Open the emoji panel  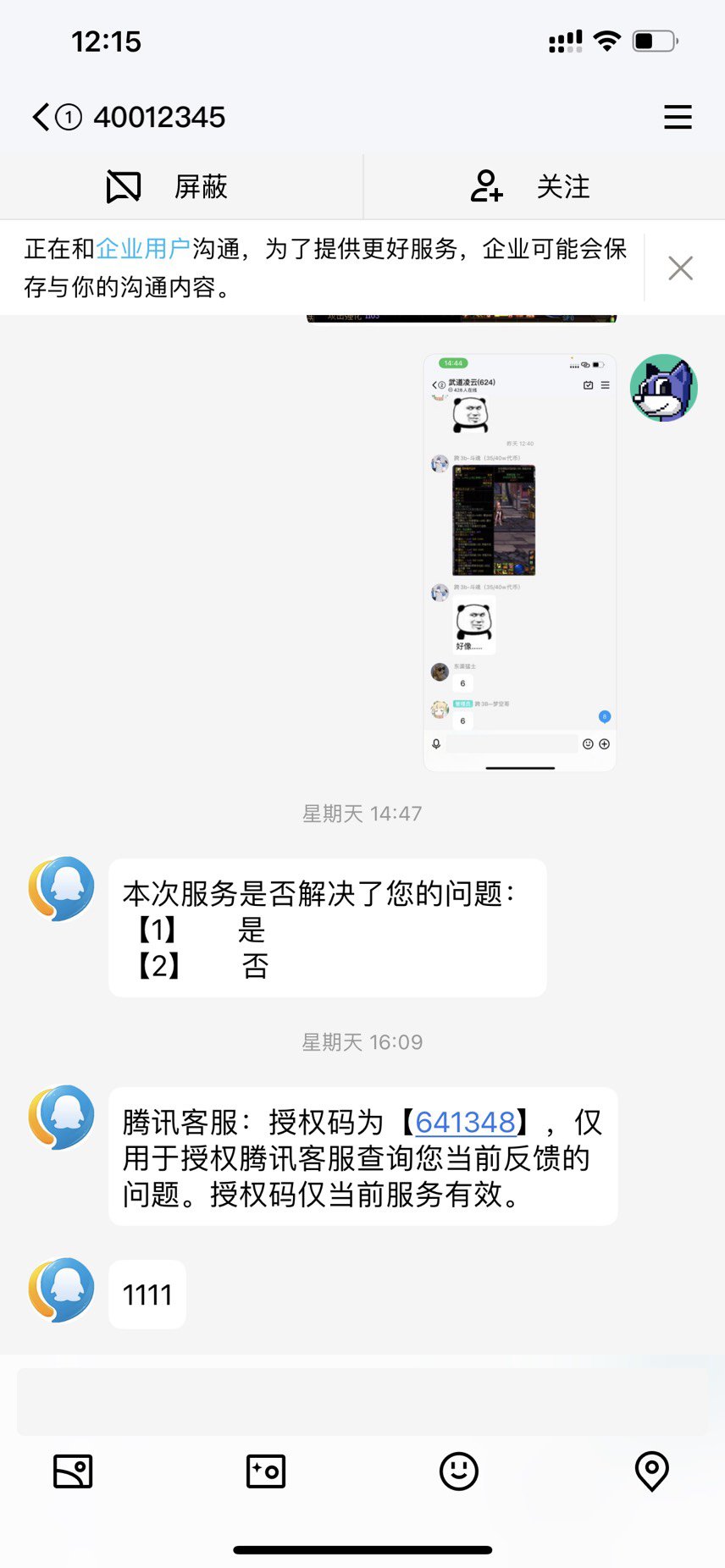pos(459,1471)
